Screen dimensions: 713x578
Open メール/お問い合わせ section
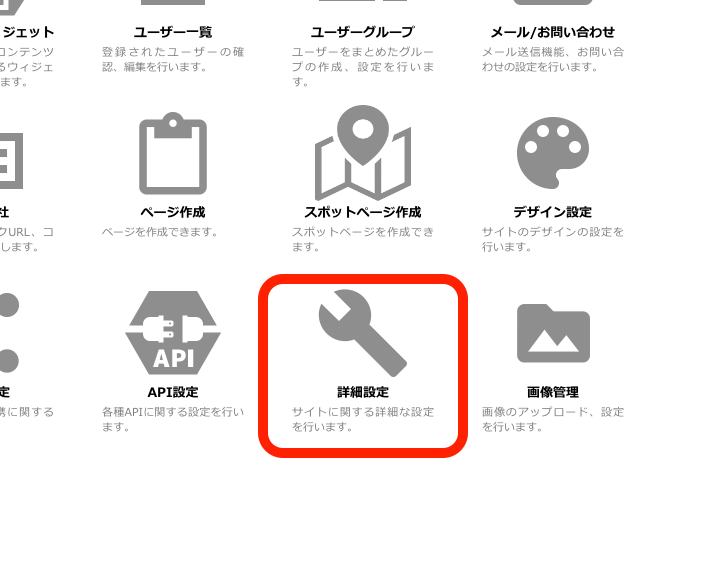tap(552, 32)
